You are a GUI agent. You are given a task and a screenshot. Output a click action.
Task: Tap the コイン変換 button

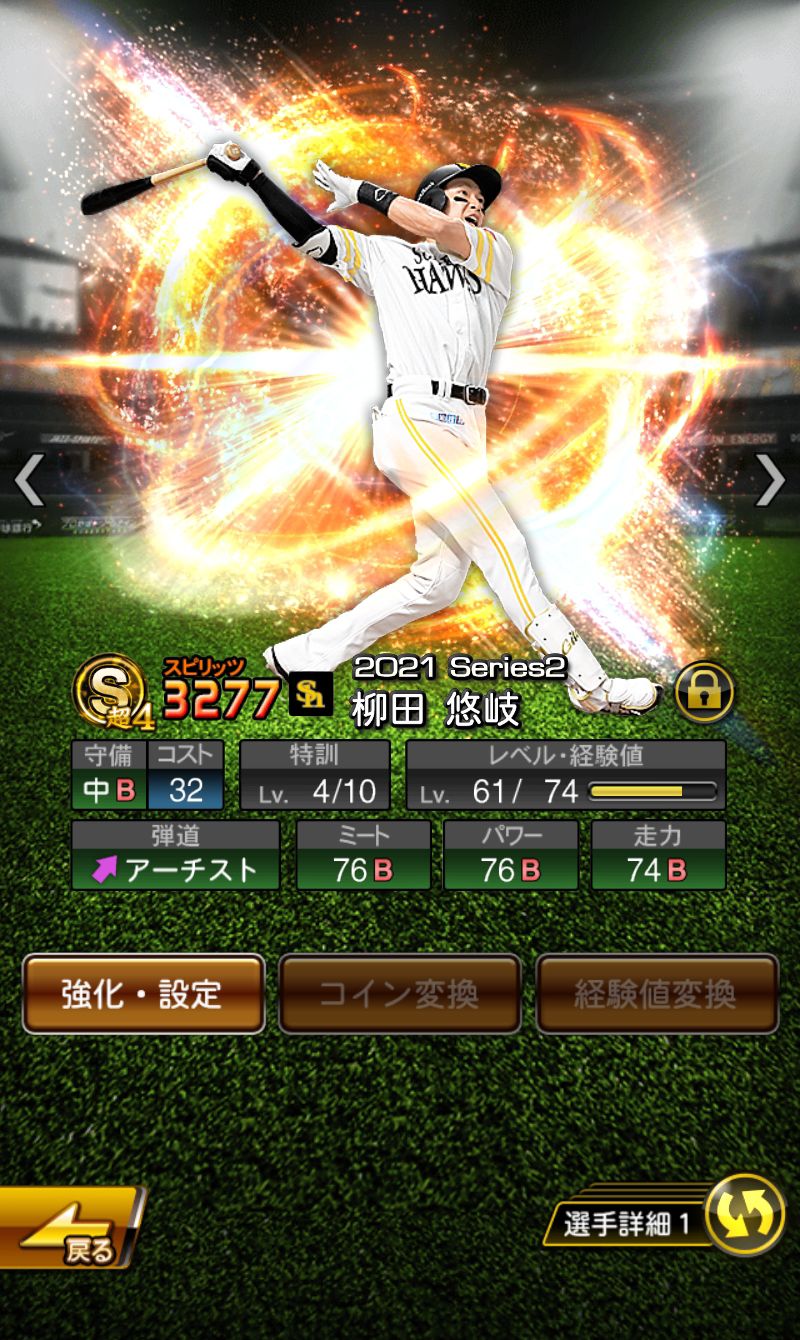click(399, 994)
